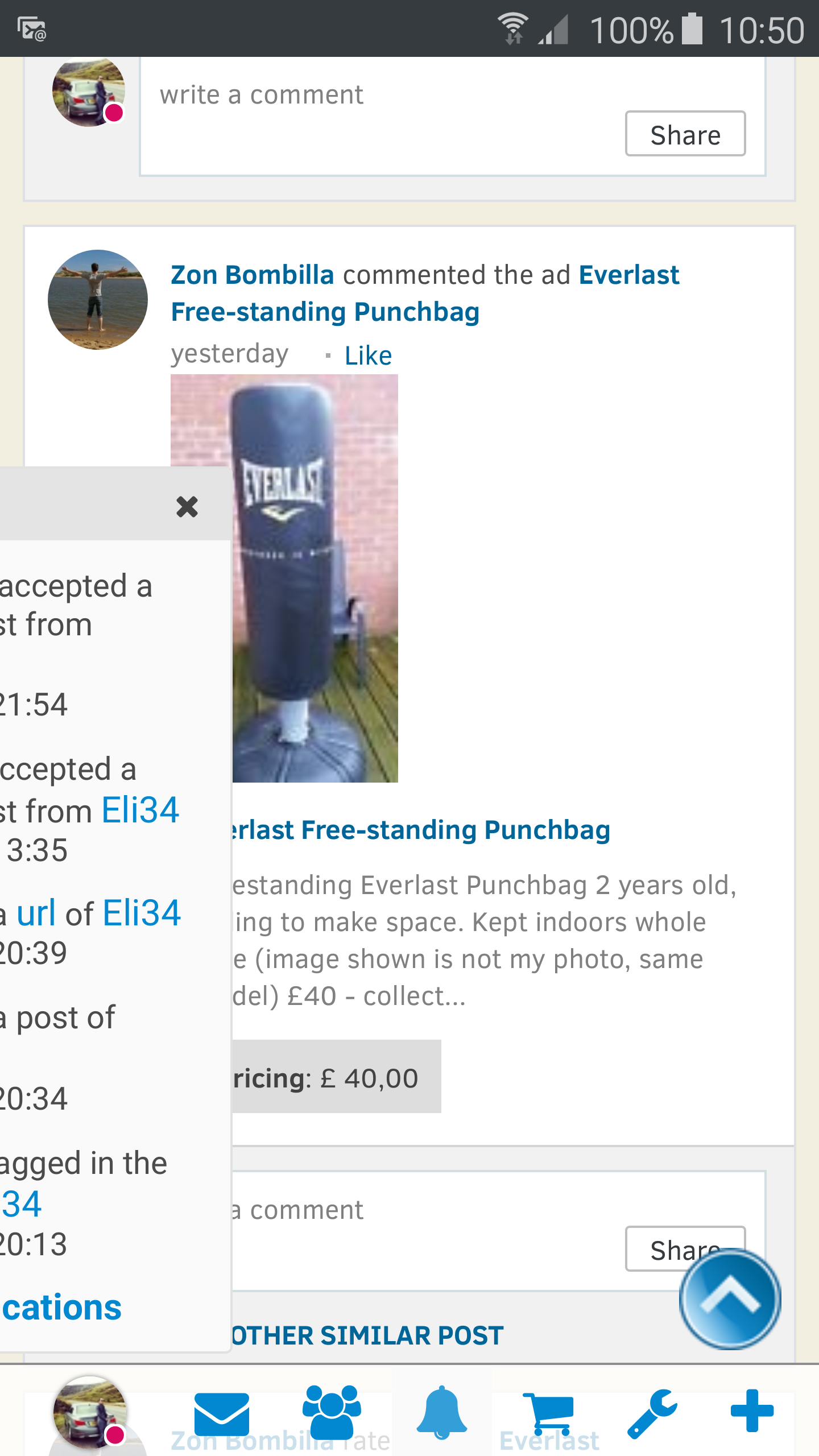Image resolution: width=819 pixels, height=1456 pixels.
Task: Open messages envelope icon
Action: (221, 1414)
